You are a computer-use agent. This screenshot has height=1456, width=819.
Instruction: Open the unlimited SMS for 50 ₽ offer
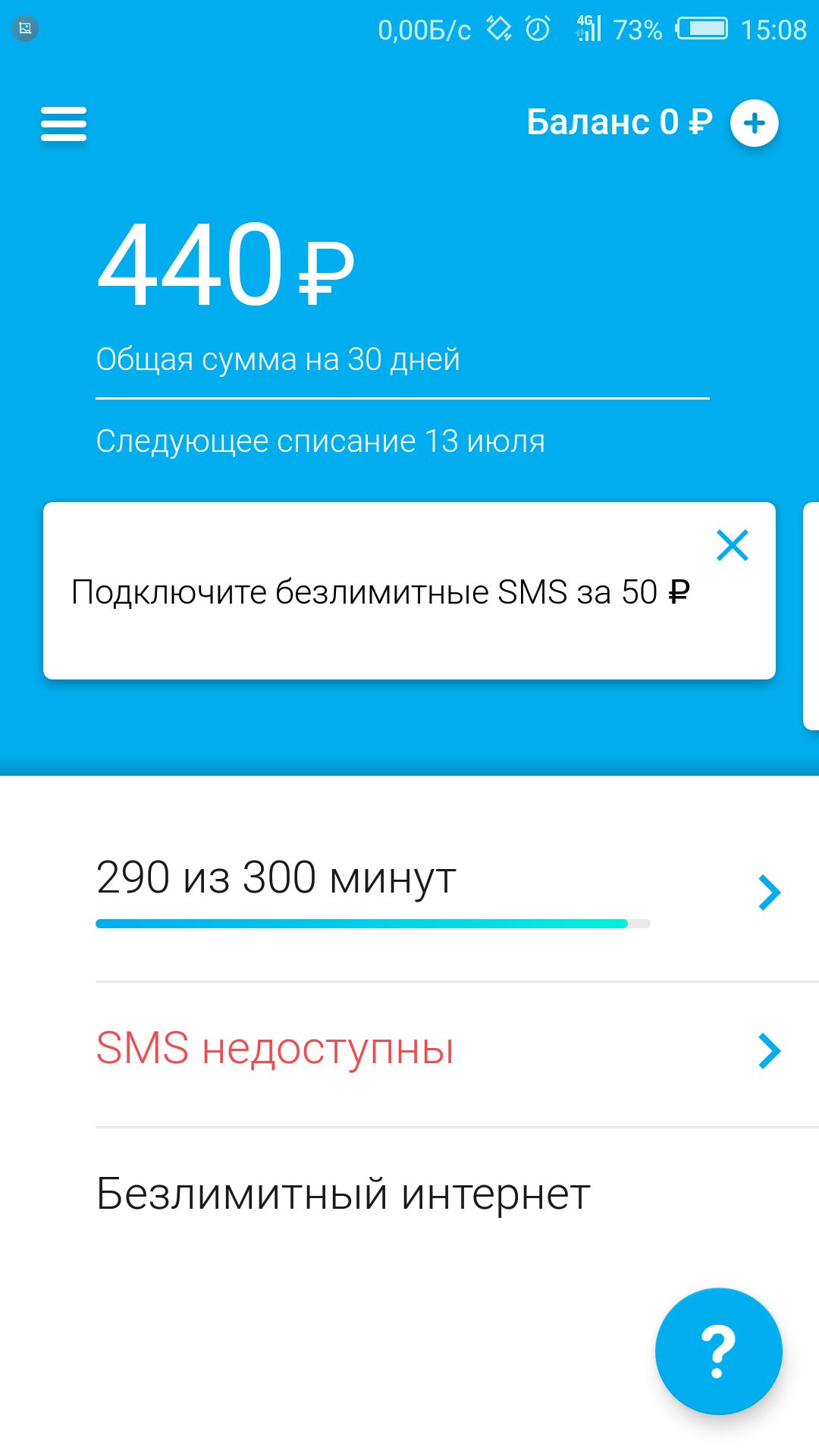379,593
